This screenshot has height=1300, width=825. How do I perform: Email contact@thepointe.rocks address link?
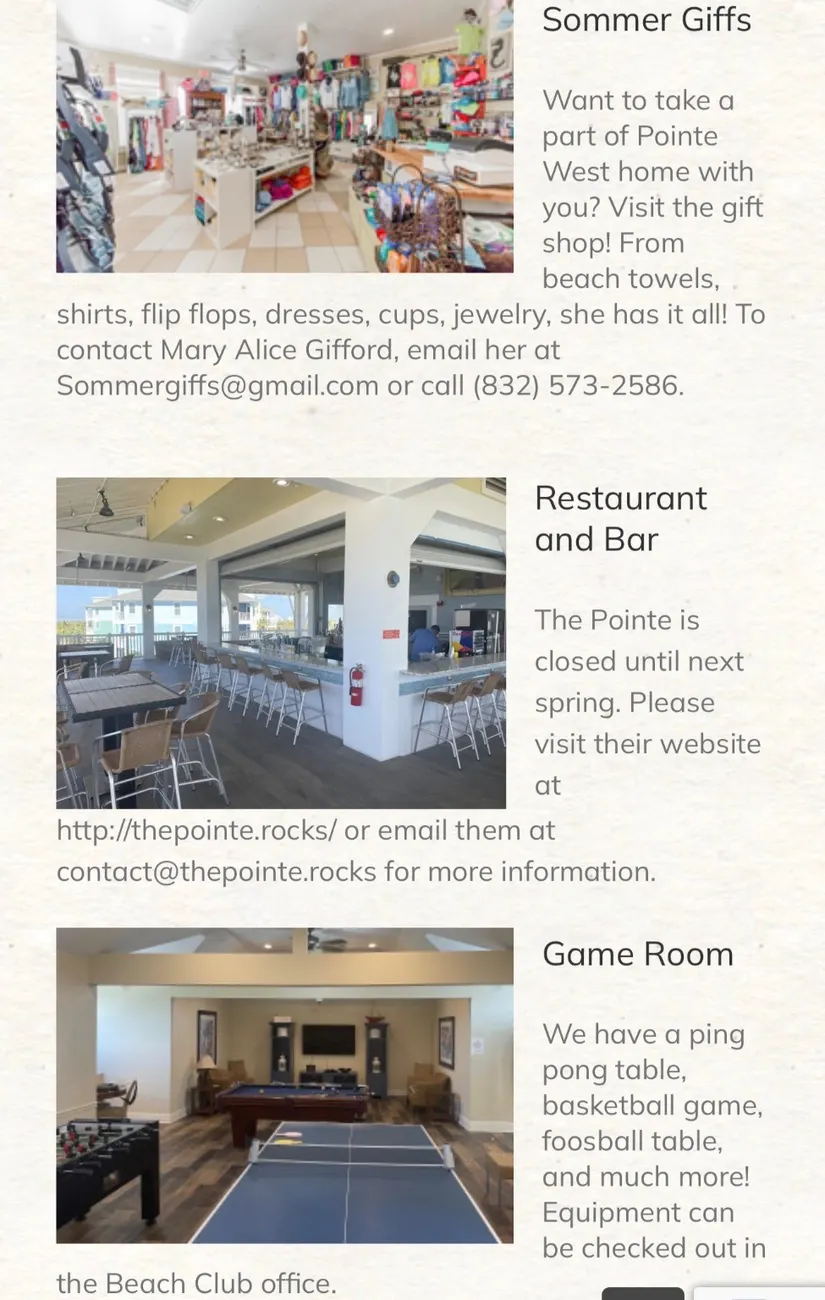[215, 871]
